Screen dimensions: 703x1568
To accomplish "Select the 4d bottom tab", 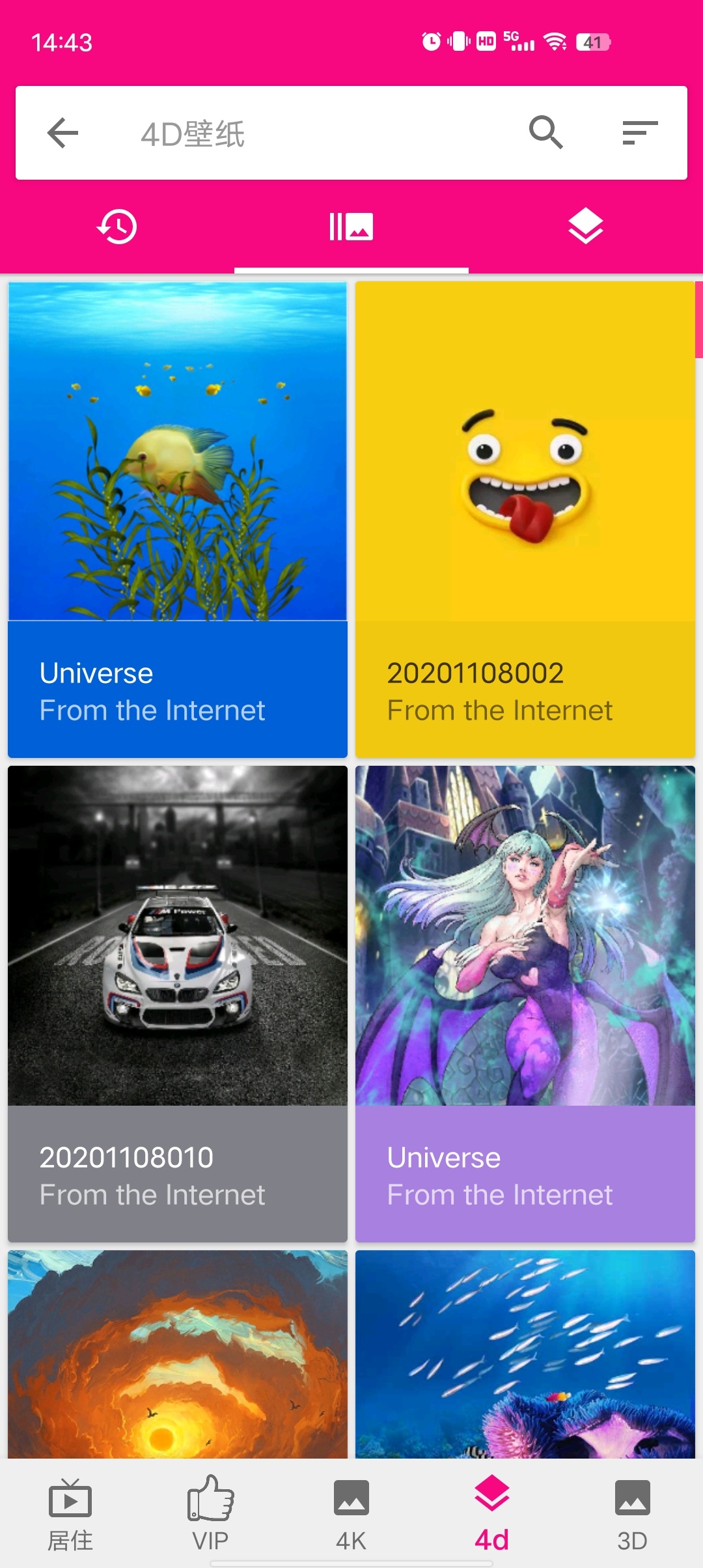I will (492, 1513).
